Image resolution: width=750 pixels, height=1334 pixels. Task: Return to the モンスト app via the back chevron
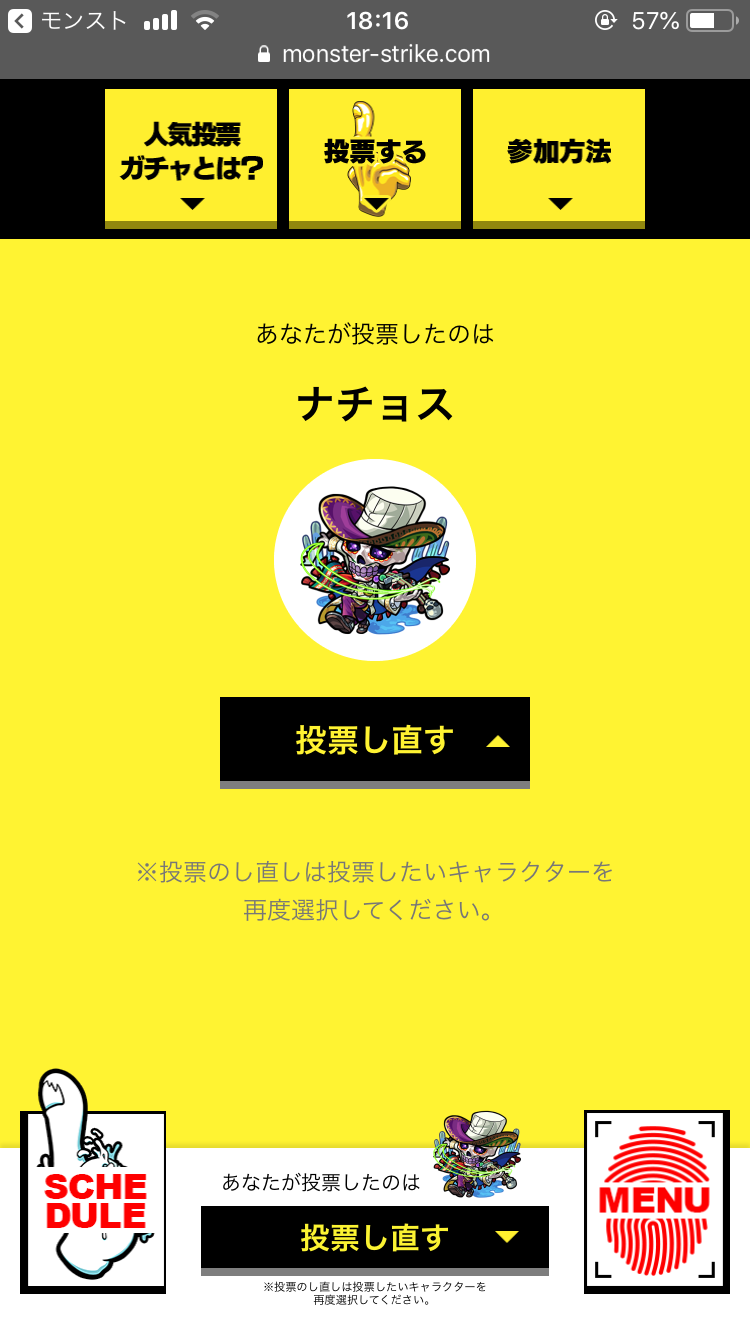pyautogui.click(x=20, y=20)
